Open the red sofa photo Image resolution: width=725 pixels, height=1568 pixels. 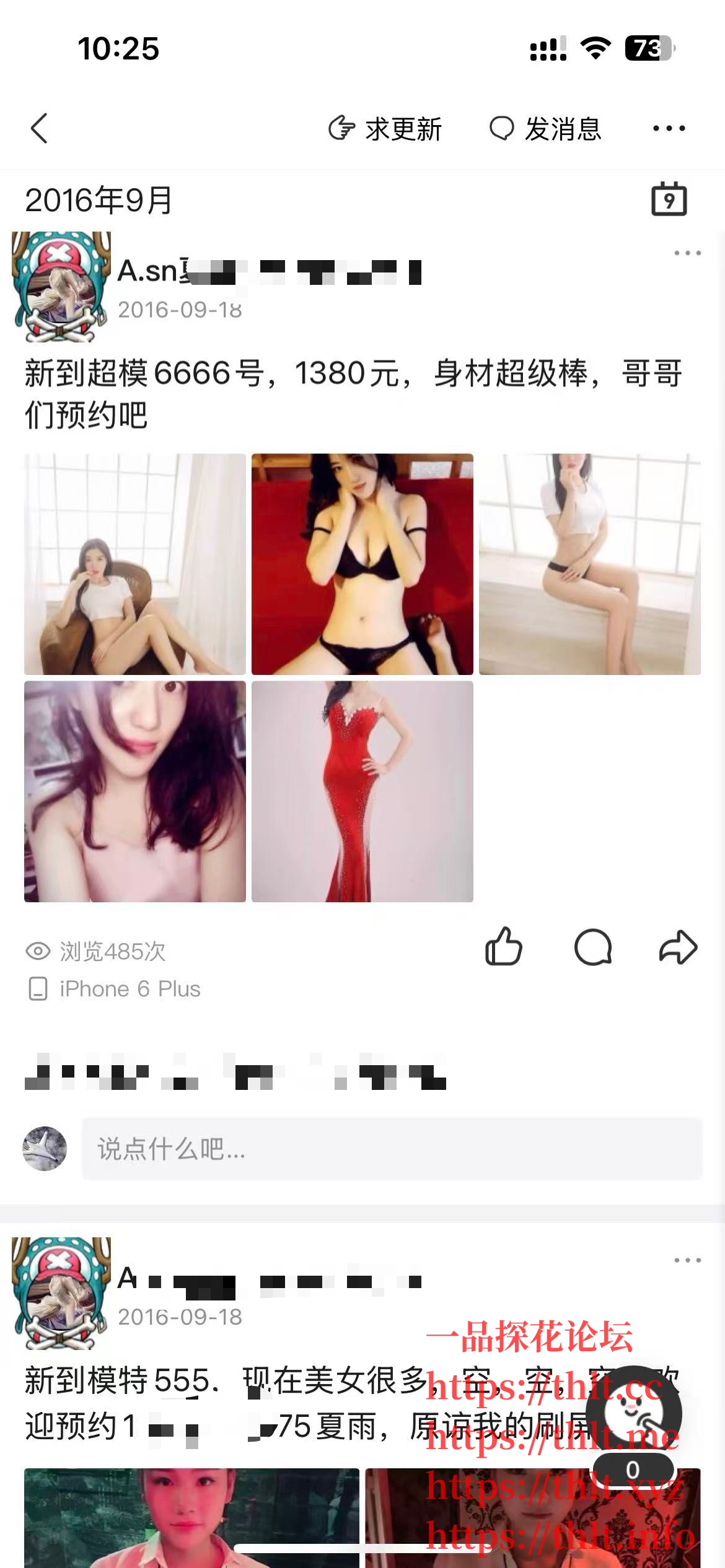tap(362, 564)
